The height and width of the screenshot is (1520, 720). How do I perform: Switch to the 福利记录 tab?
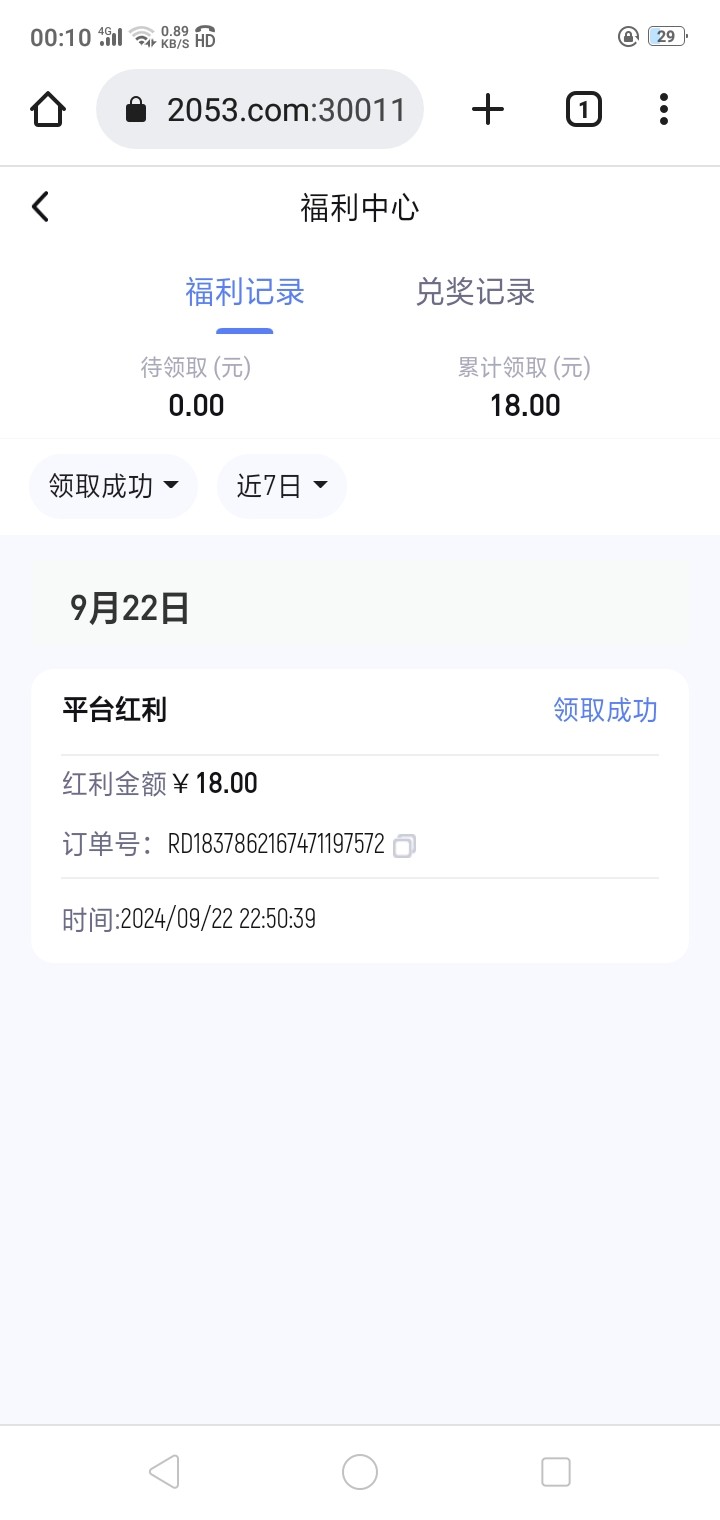tap(245, 292)
